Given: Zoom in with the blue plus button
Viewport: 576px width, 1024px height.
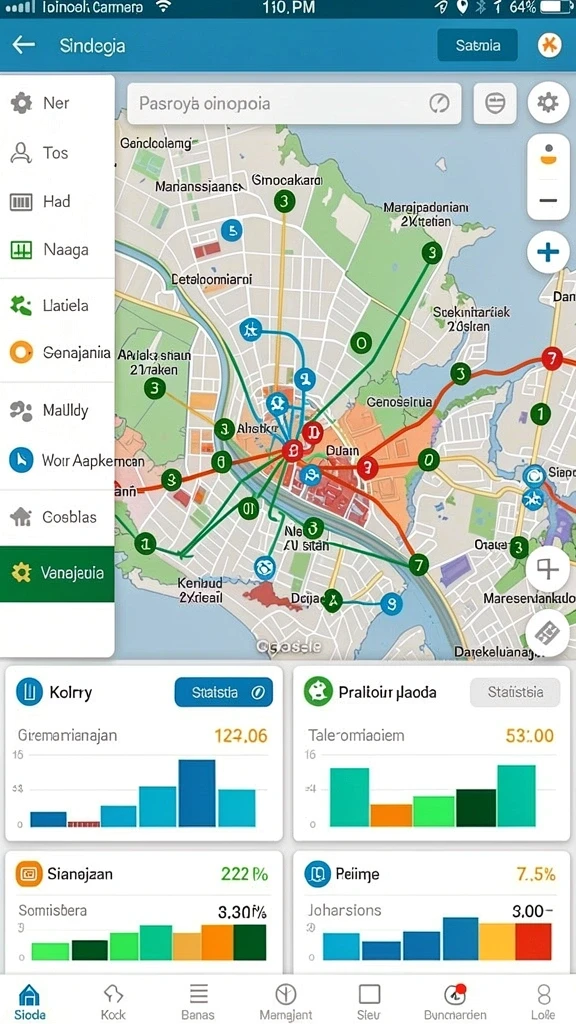Looking at the screenshot, I should click(x=547, y=251).
